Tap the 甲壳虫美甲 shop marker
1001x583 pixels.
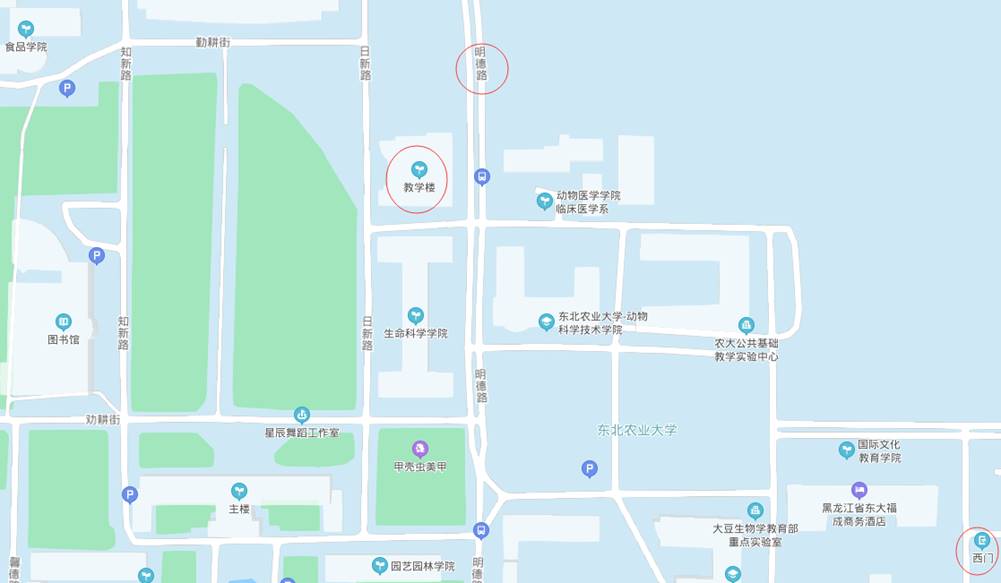point(420,449)
